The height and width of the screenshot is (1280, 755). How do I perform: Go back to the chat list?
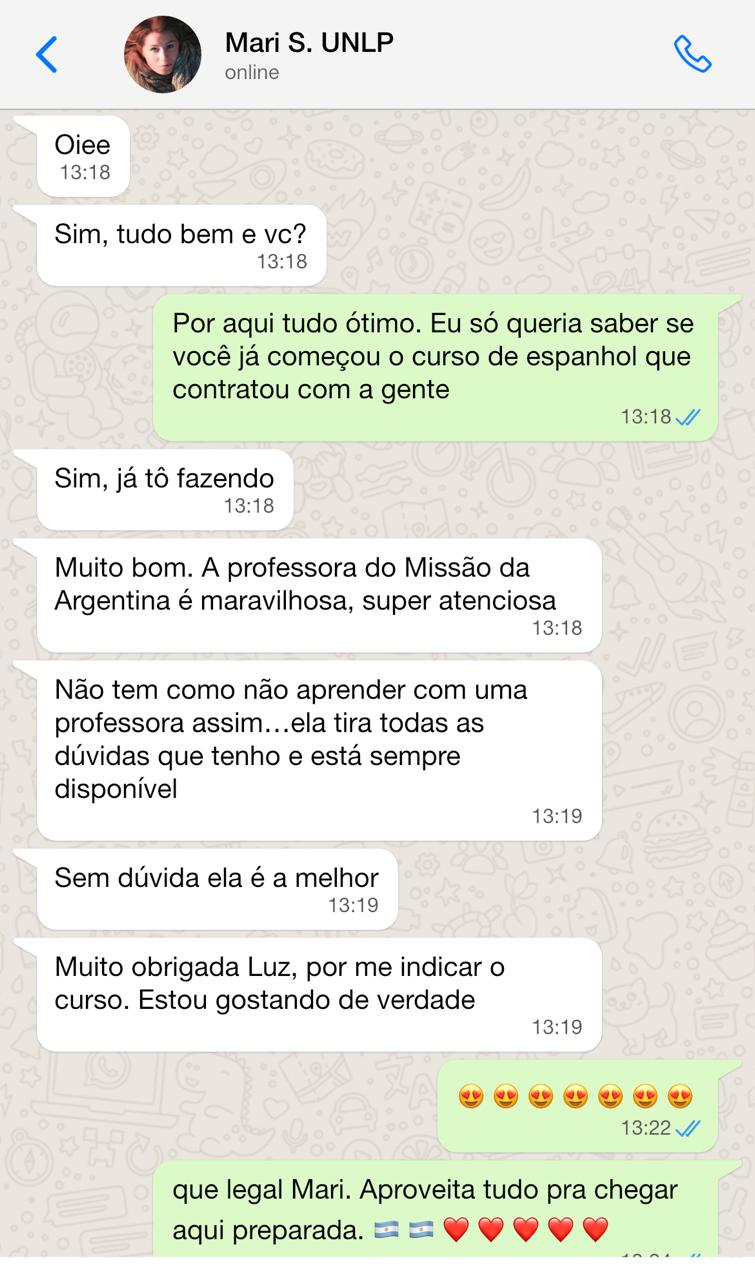47,54
